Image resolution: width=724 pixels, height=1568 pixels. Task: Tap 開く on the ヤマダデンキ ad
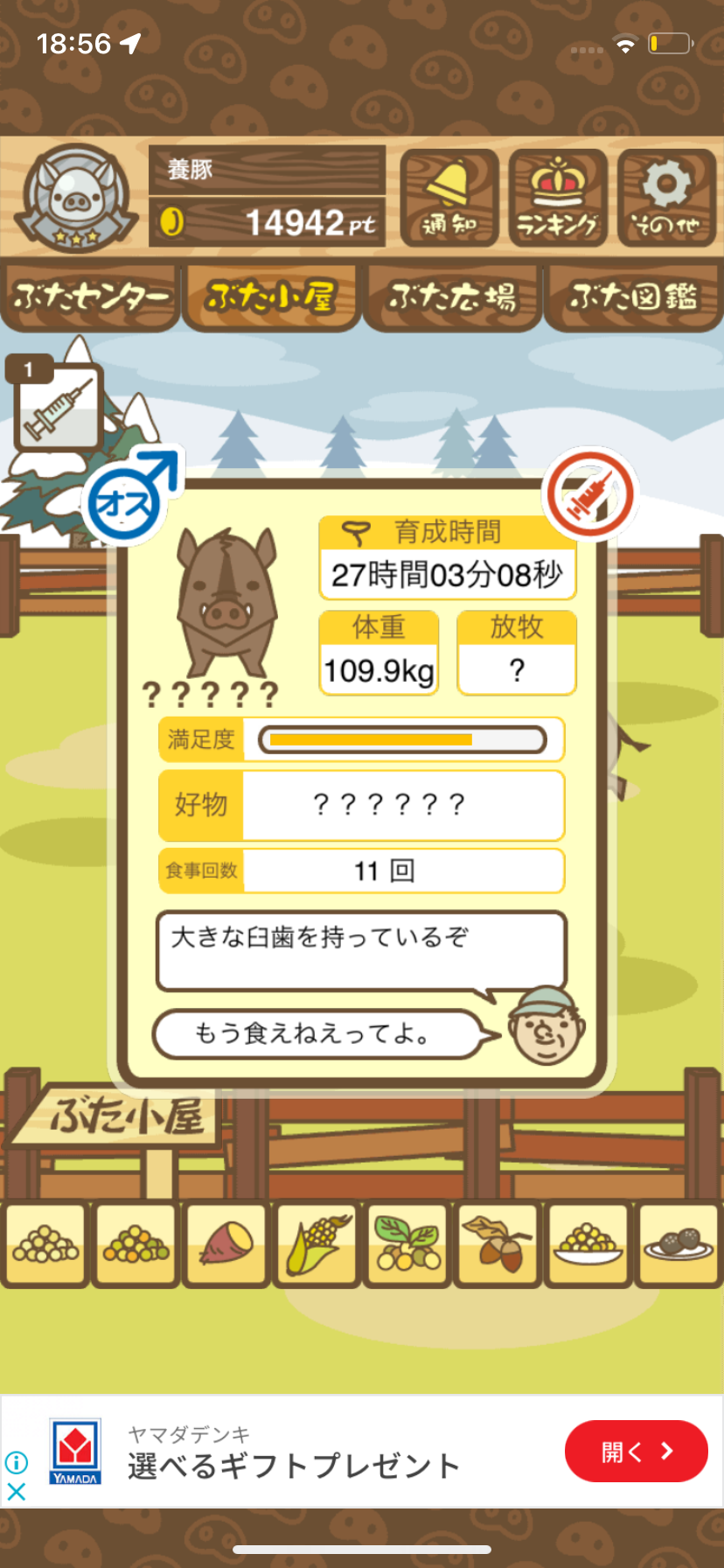[x=636, y=1452]
